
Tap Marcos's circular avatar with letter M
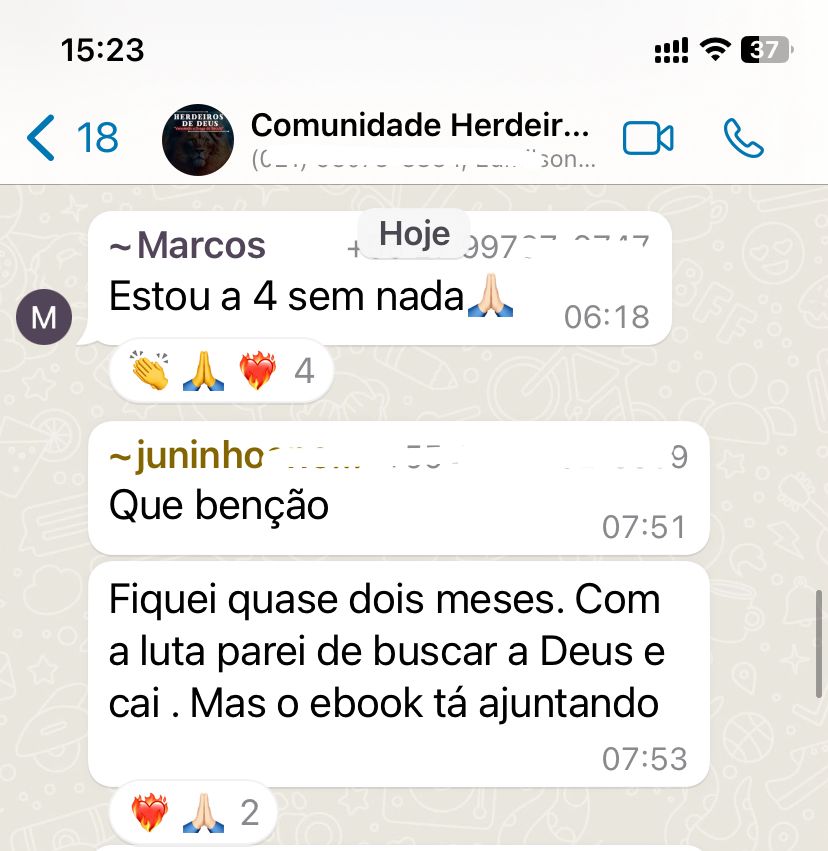[x=45, y=317]
